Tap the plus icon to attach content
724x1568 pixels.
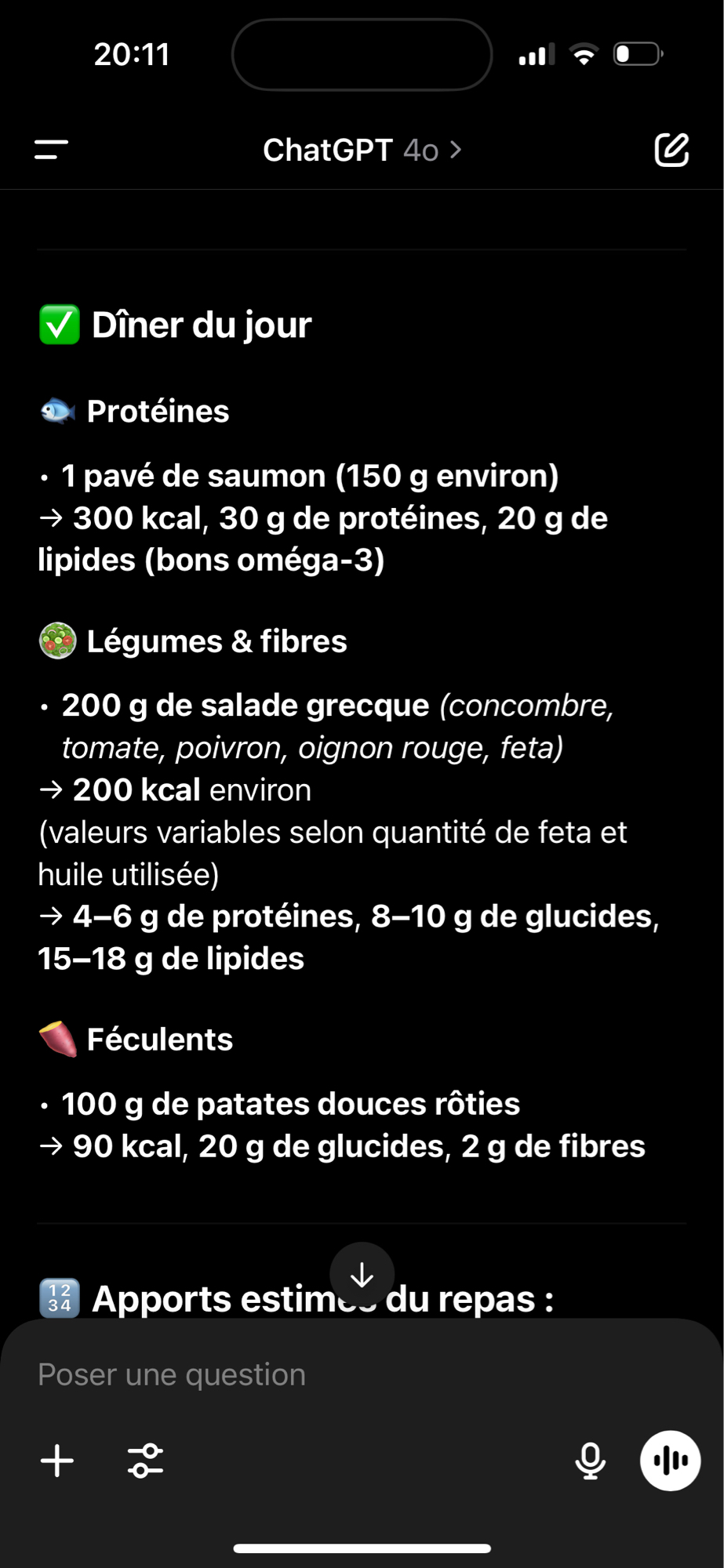pos(56,1461)
